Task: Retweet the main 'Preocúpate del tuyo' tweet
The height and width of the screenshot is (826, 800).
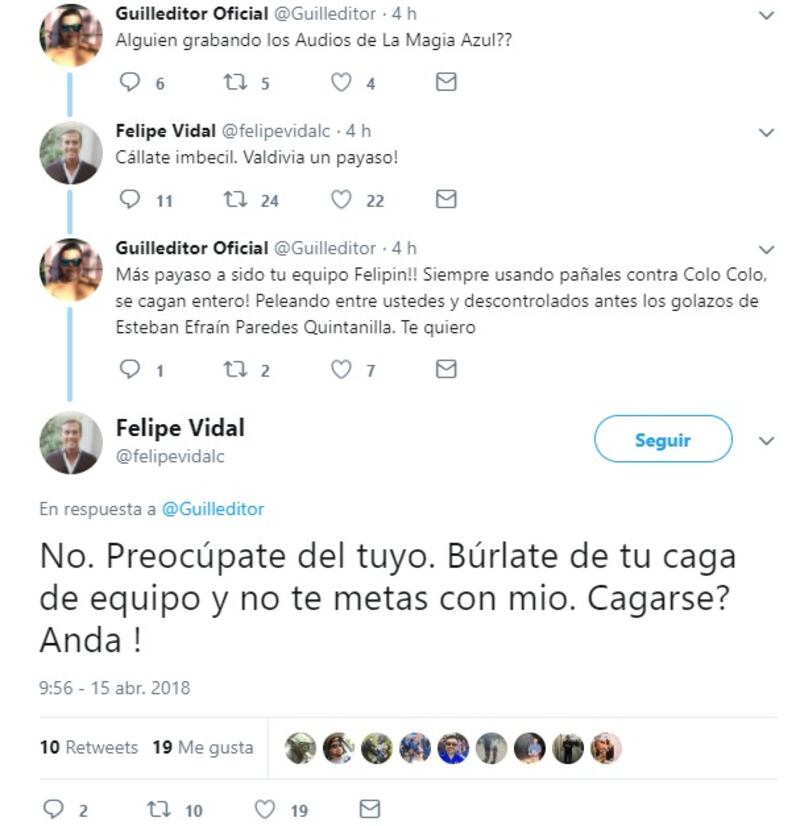Action: coord(160,809)
